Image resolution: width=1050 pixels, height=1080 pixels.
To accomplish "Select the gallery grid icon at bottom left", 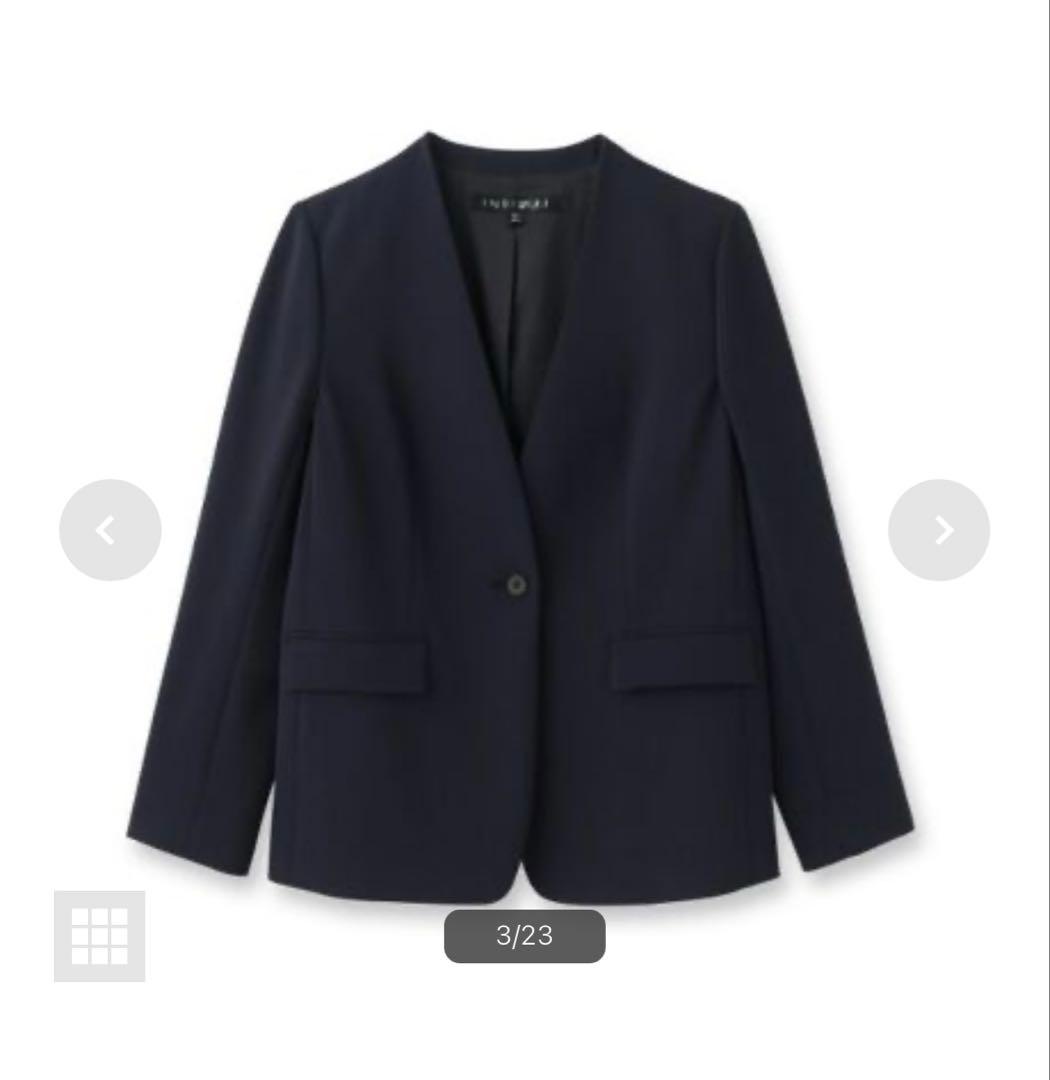I will (99, 937).
